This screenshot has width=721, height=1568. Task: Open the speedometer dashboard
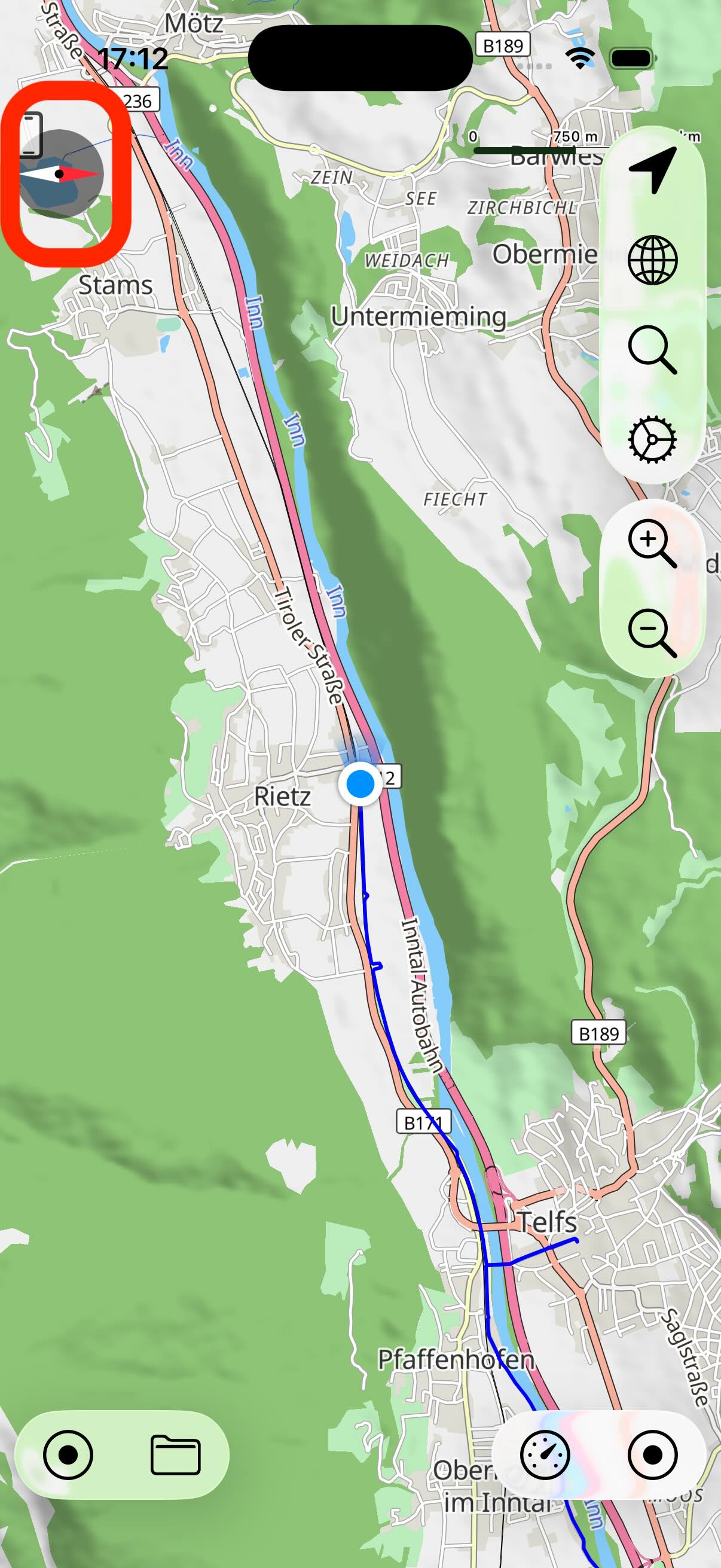[x=545, y=1455]
